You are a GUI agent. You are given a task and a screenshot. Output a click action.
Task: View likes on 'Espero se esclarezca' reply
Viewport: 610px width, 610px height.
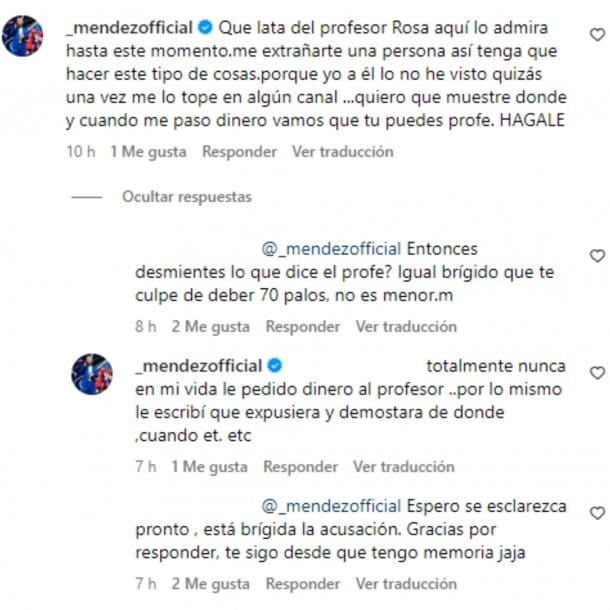pyautogui.click(x=210, y=584)
